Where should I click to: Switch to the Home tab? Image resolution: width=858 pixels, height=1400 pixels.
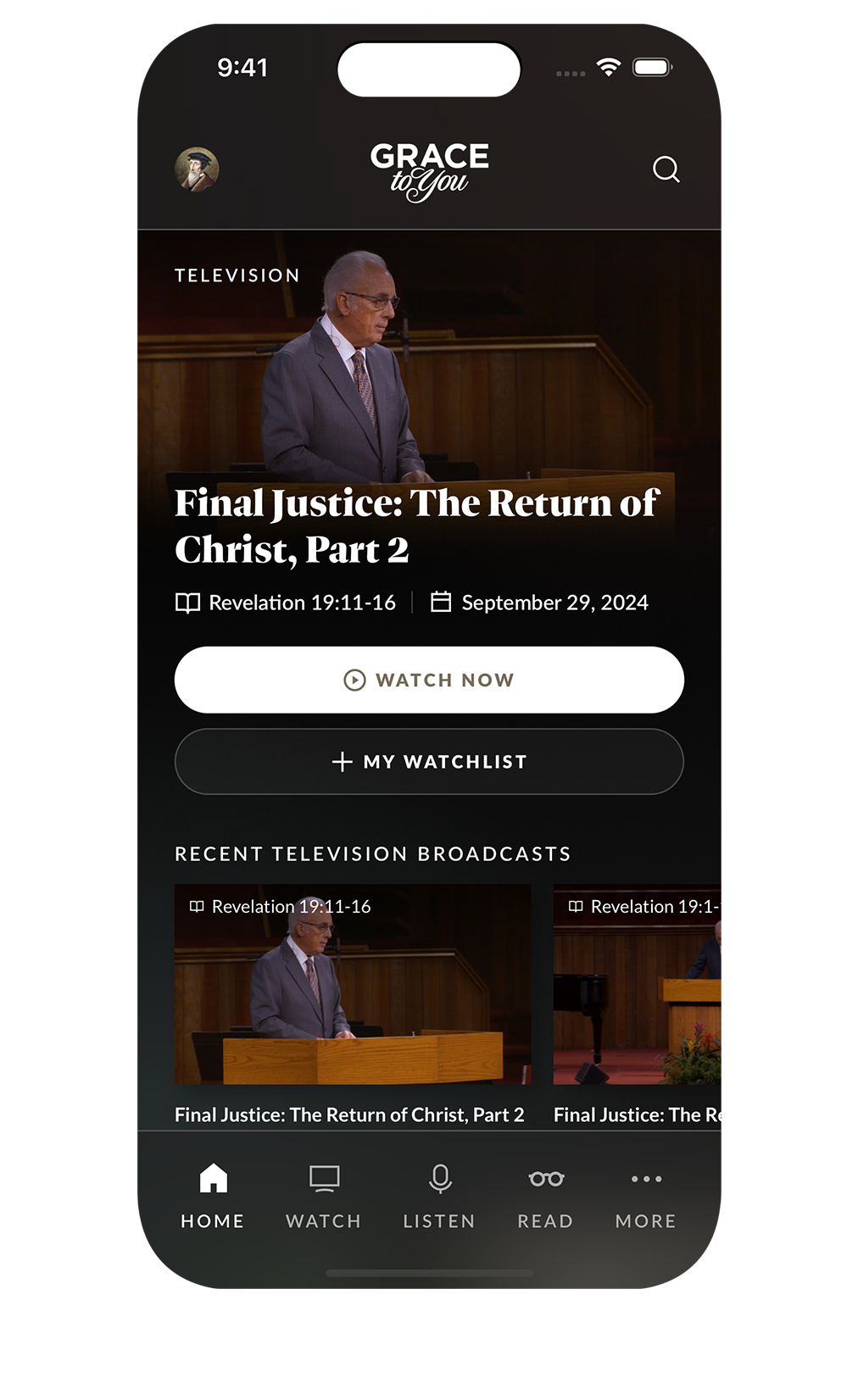(x=213, y=1196)
